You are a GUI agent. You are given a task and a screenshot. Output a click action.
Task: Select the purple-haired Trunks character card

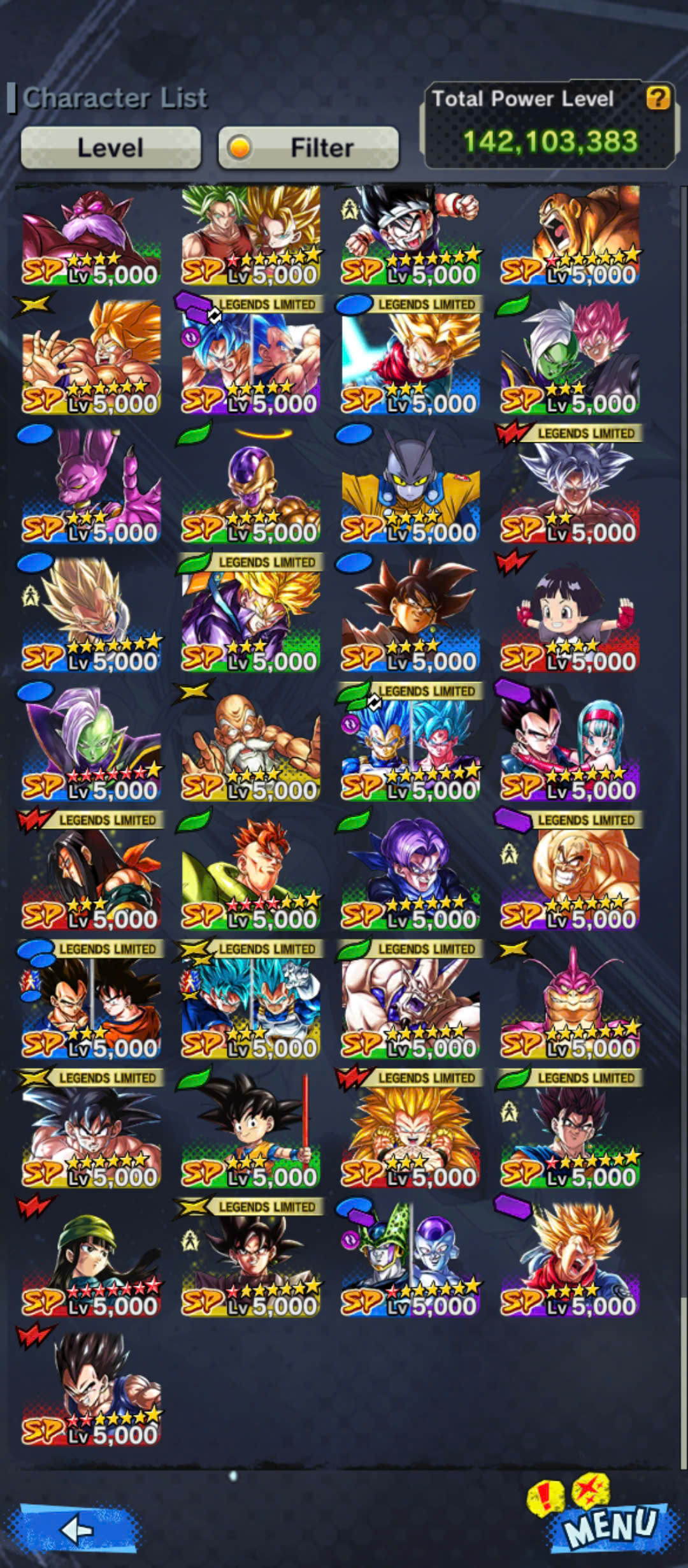411,870
